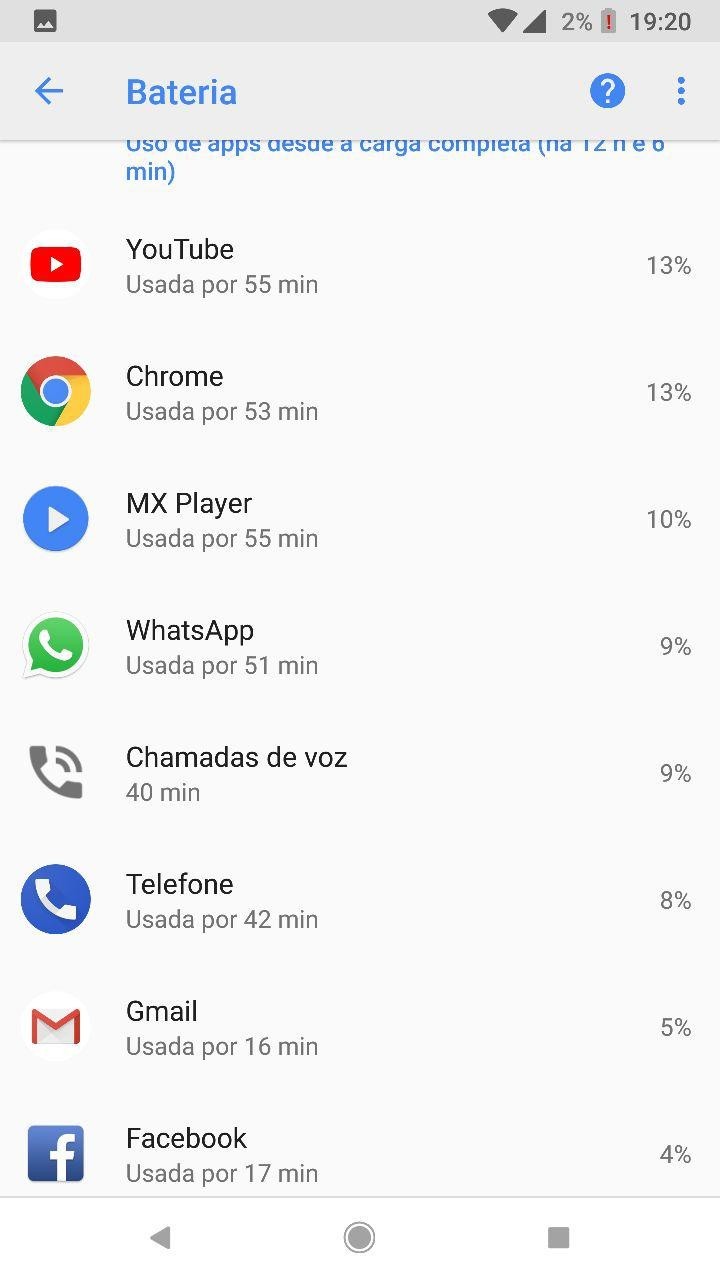Open the overflow menu
The height and width of the screenshot is (1280, 720).
[x=681, y=92]
